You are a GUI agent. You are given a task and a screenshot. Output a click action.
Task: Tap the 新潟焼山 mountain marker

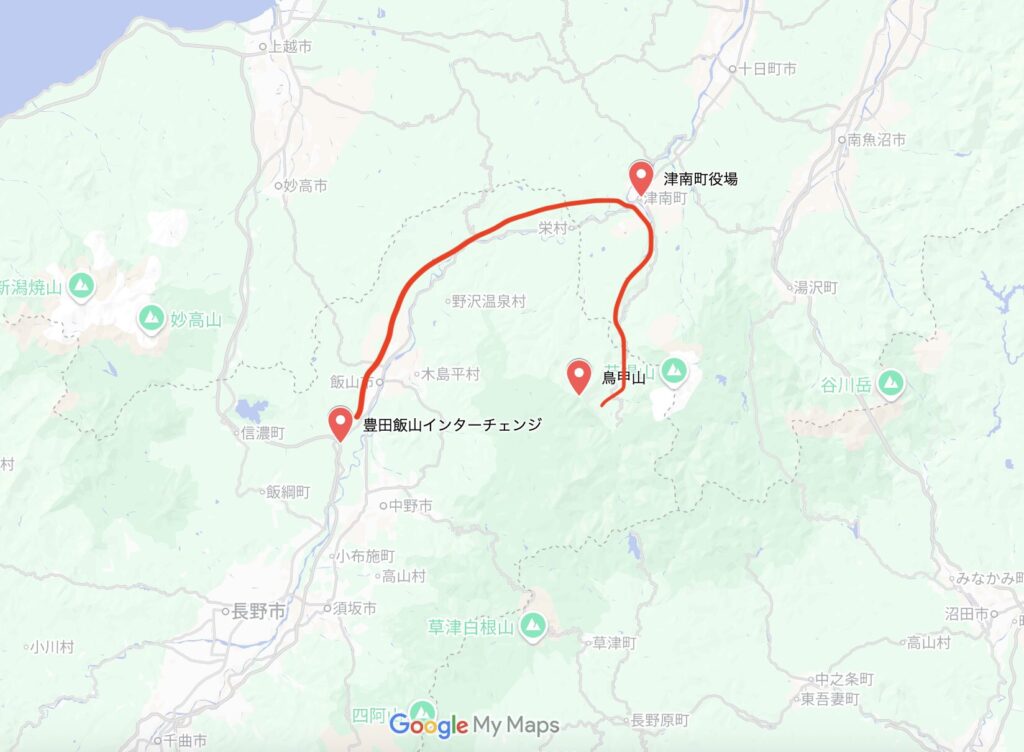tap(81, 287)
